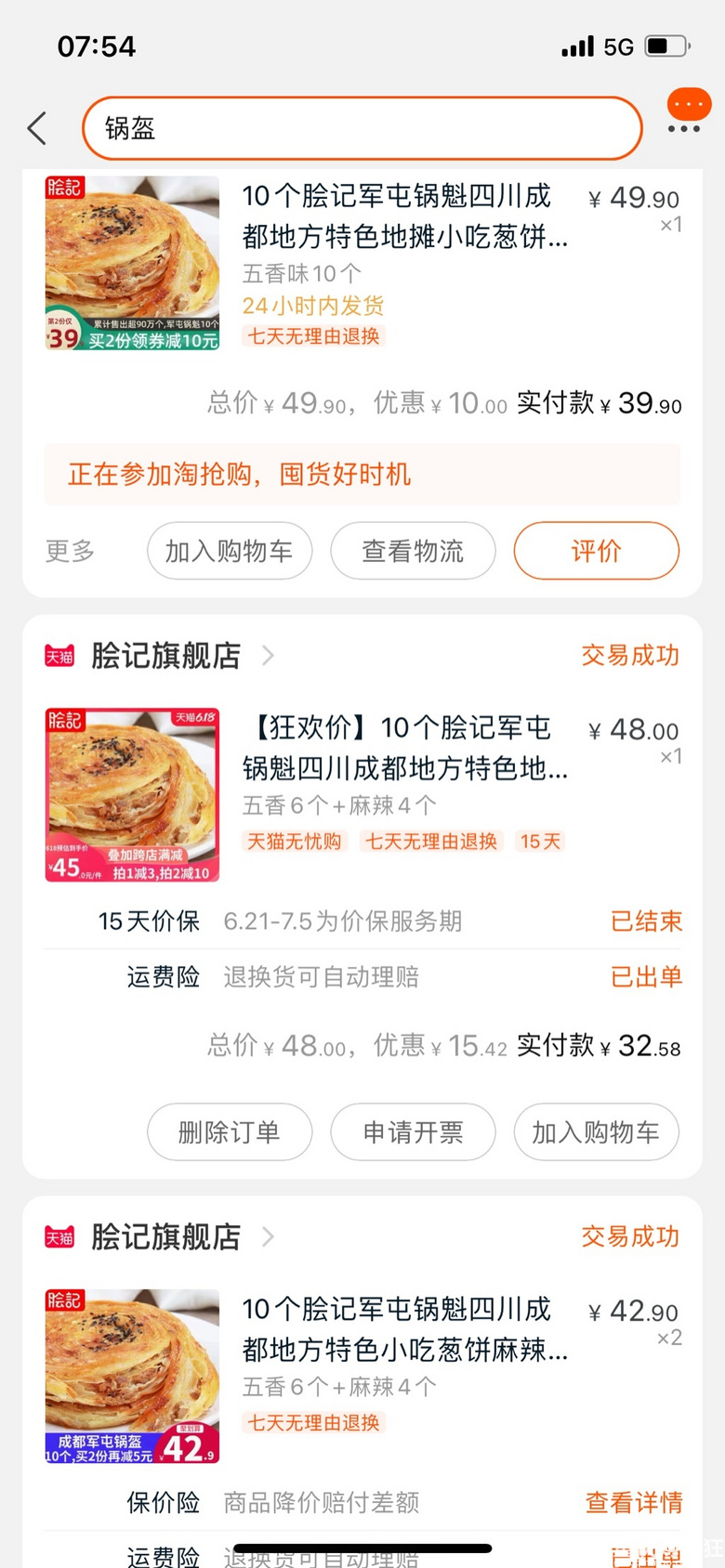Open the ¥42.90 ×2 product
Image resolution: width=725 pixels, height=1568 pixels.
[362, 1376]
